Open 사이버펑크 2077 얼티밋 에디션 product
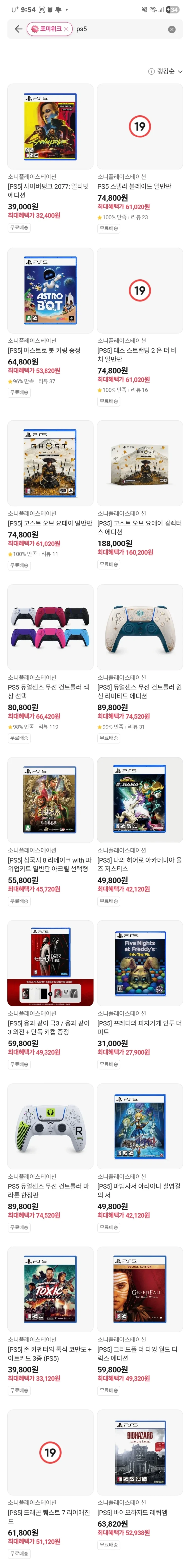This screenshot has width=190, height=1568. point(50,127)
